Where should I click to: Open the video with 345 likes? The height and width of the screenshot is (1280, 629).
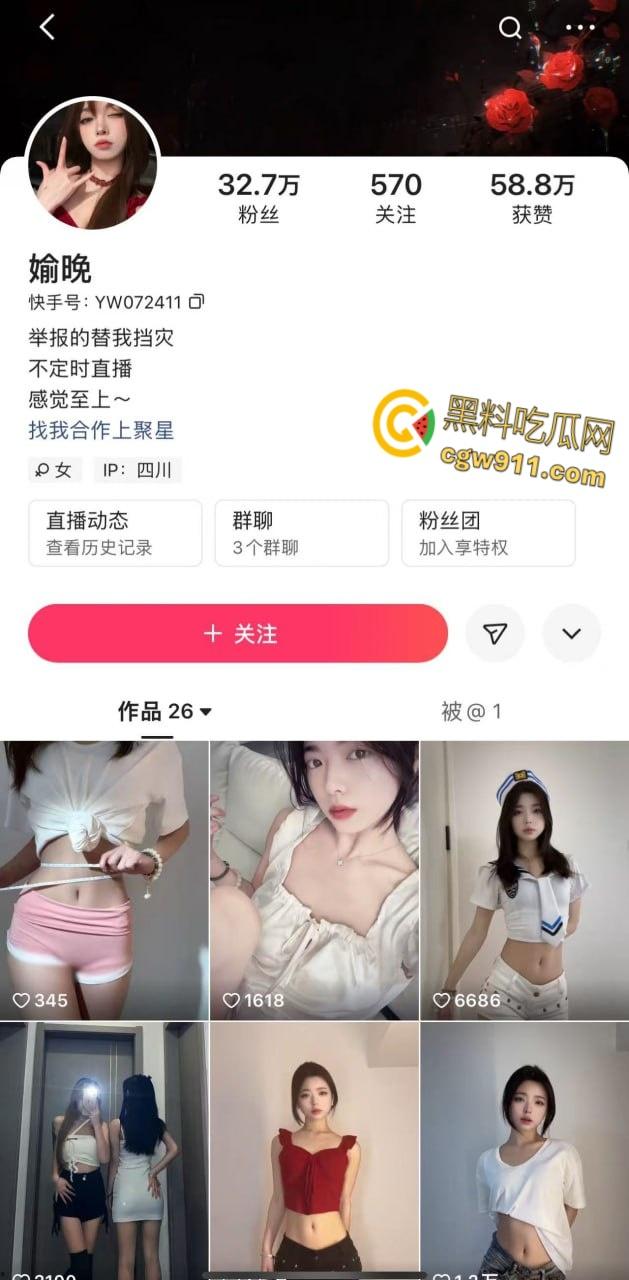click(x=104, y=880)
